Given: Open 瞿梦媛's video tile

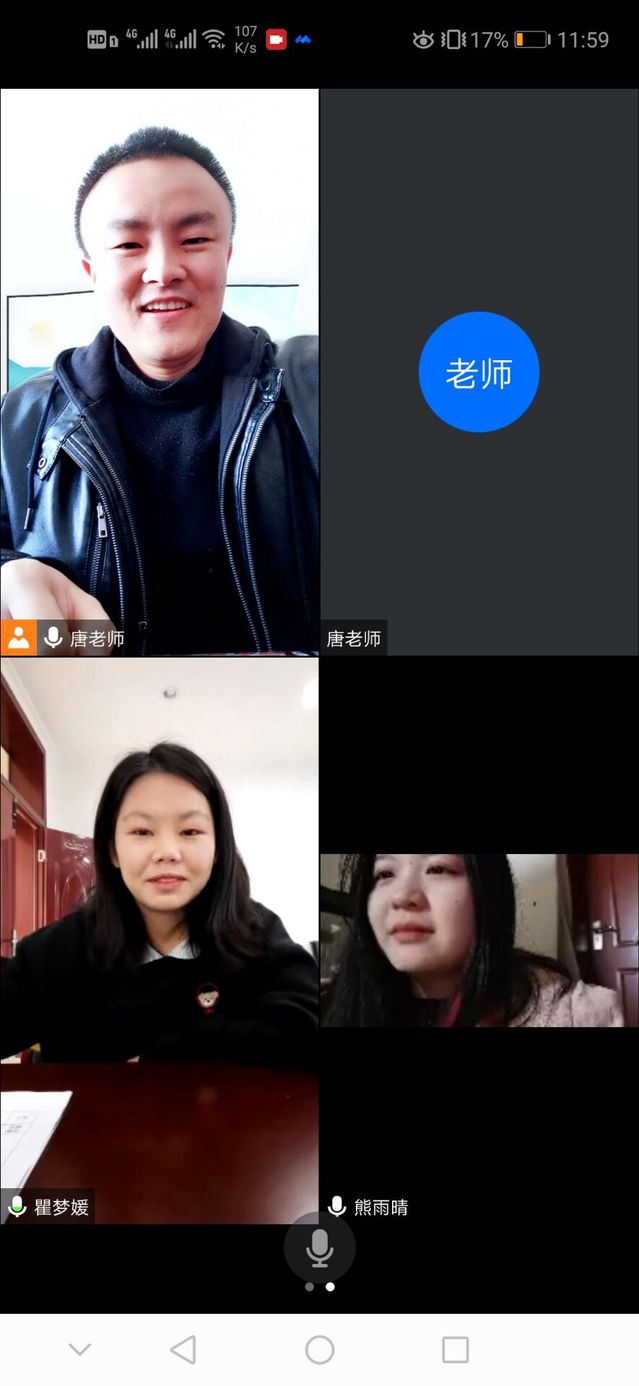Looking at the screenshot, I should pyautogui.click(x=159, y=938).
